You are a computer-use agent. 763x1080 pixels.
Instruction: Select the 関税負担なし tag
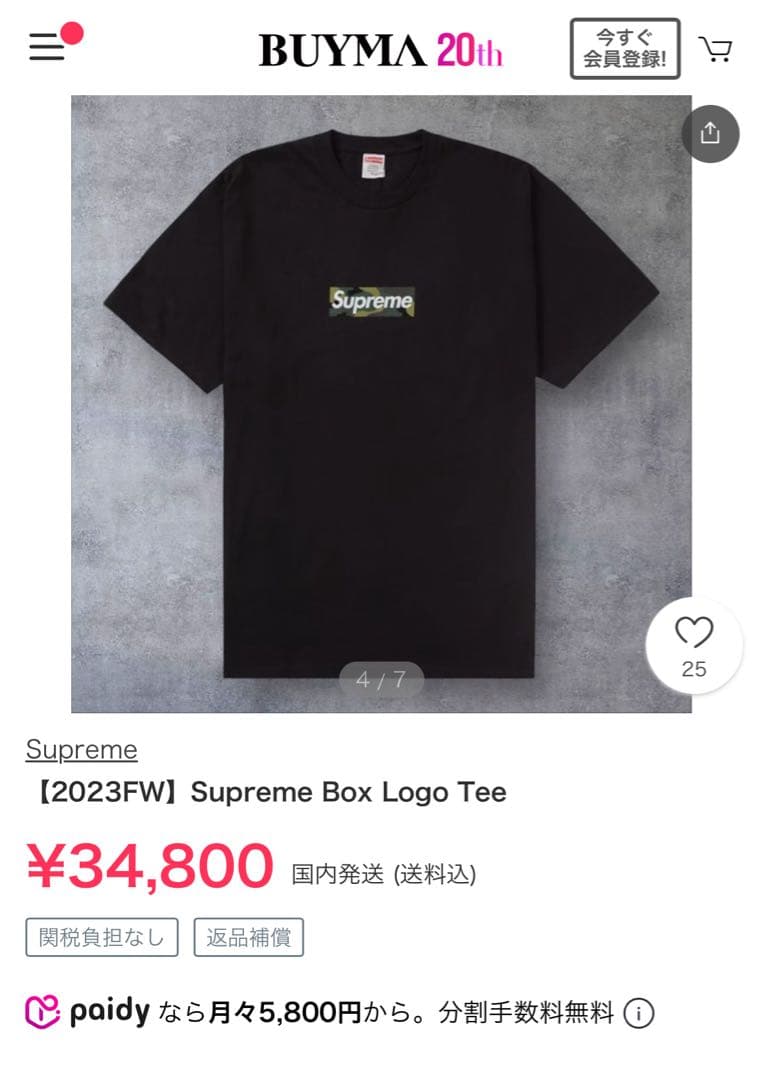(100, 936)
